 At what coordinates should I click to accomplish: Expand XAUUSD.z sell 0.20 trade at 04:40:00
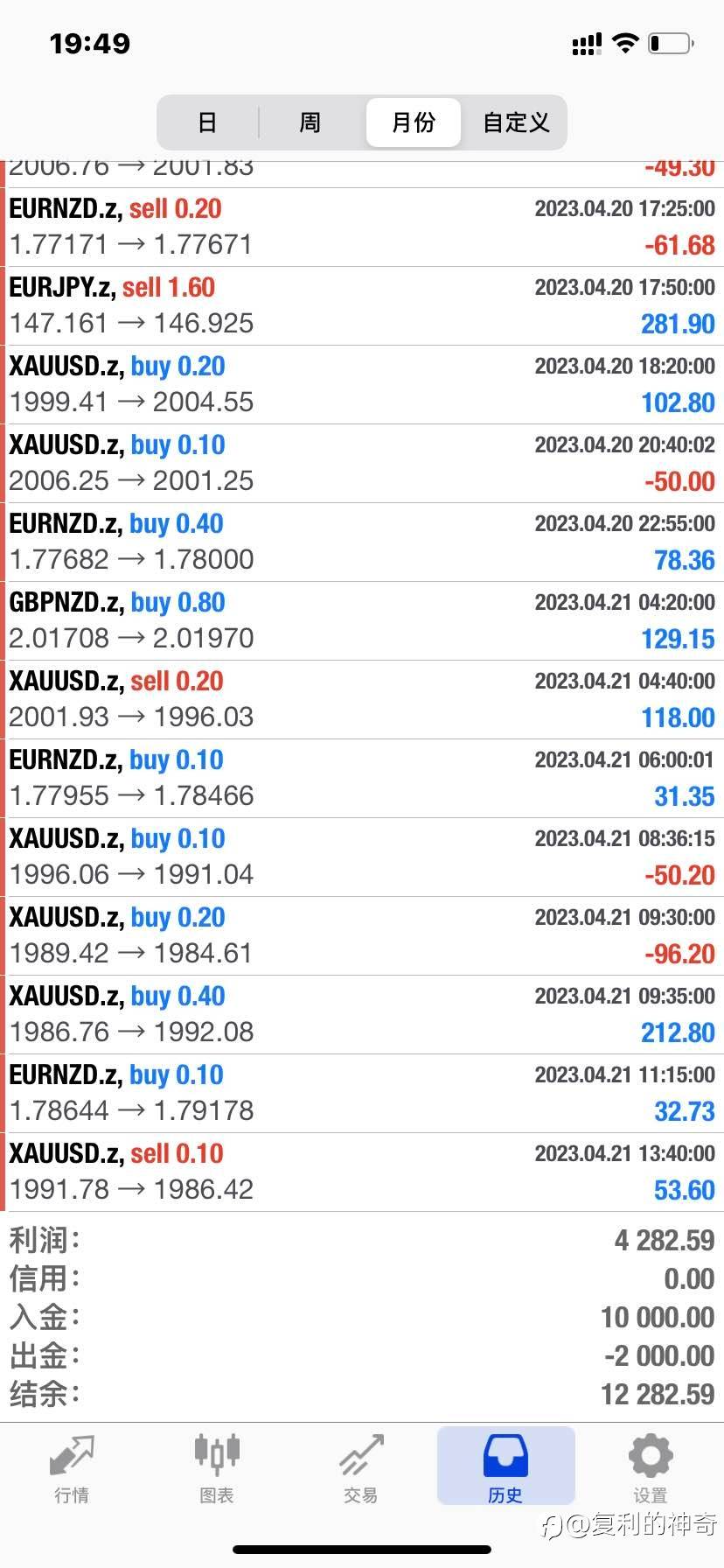[362, 700]
